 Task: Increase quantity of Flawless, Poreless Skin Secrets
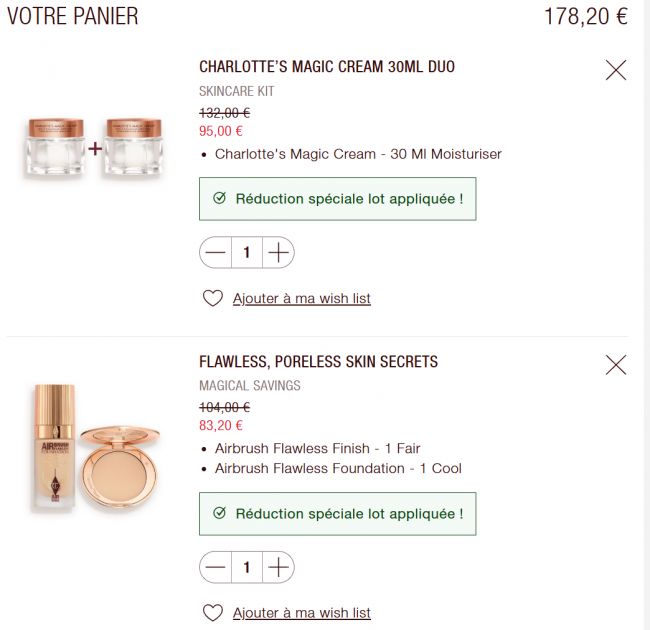279,567
